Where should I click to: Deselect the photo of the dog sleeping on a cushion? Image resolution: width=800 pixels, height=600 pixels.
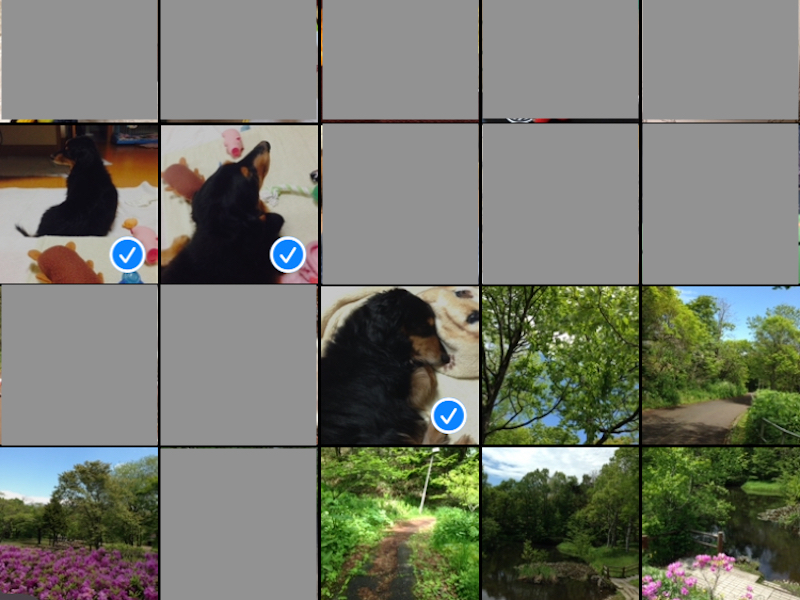(x=399, y=365)
